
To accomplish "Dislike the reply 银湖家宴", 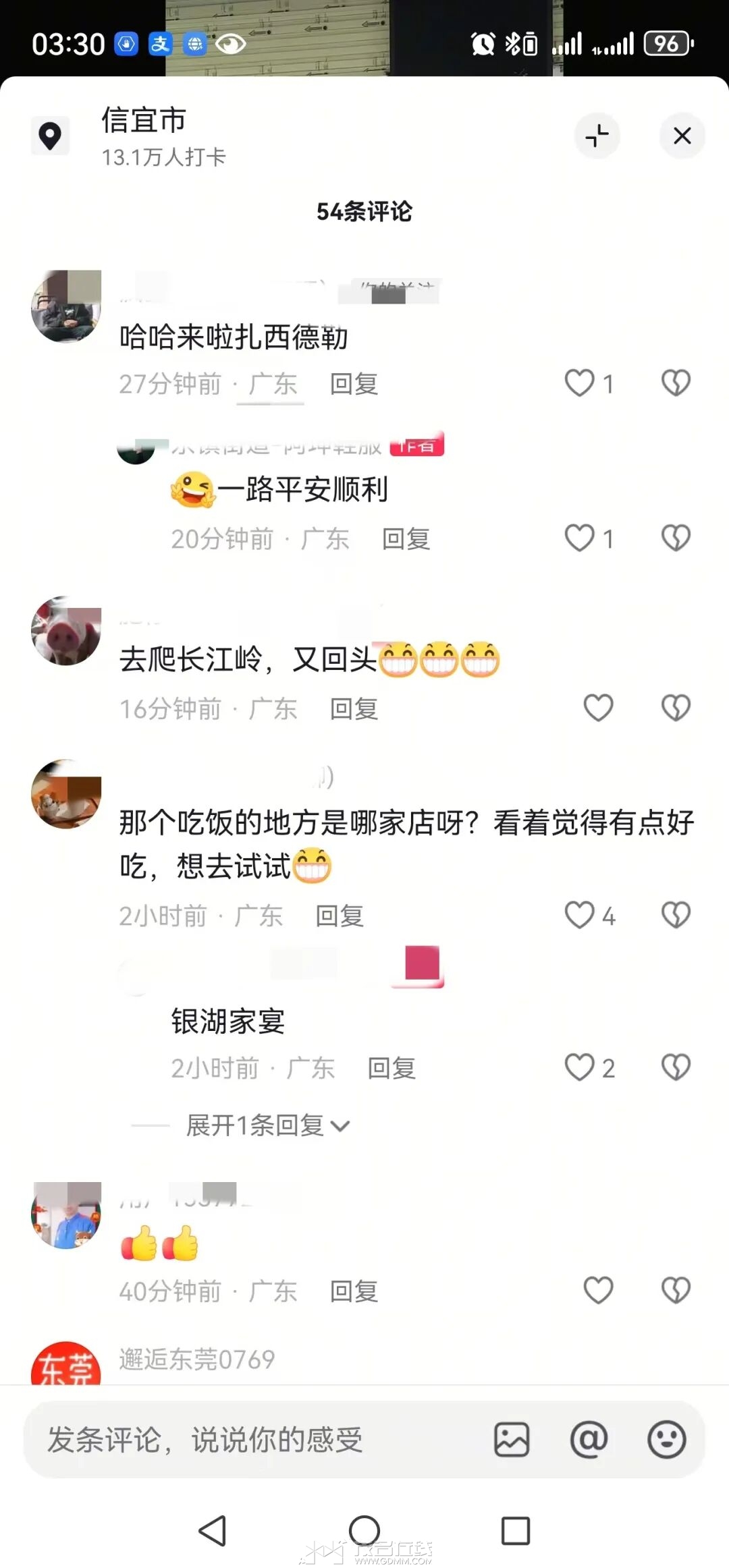I will (675, 1068).
